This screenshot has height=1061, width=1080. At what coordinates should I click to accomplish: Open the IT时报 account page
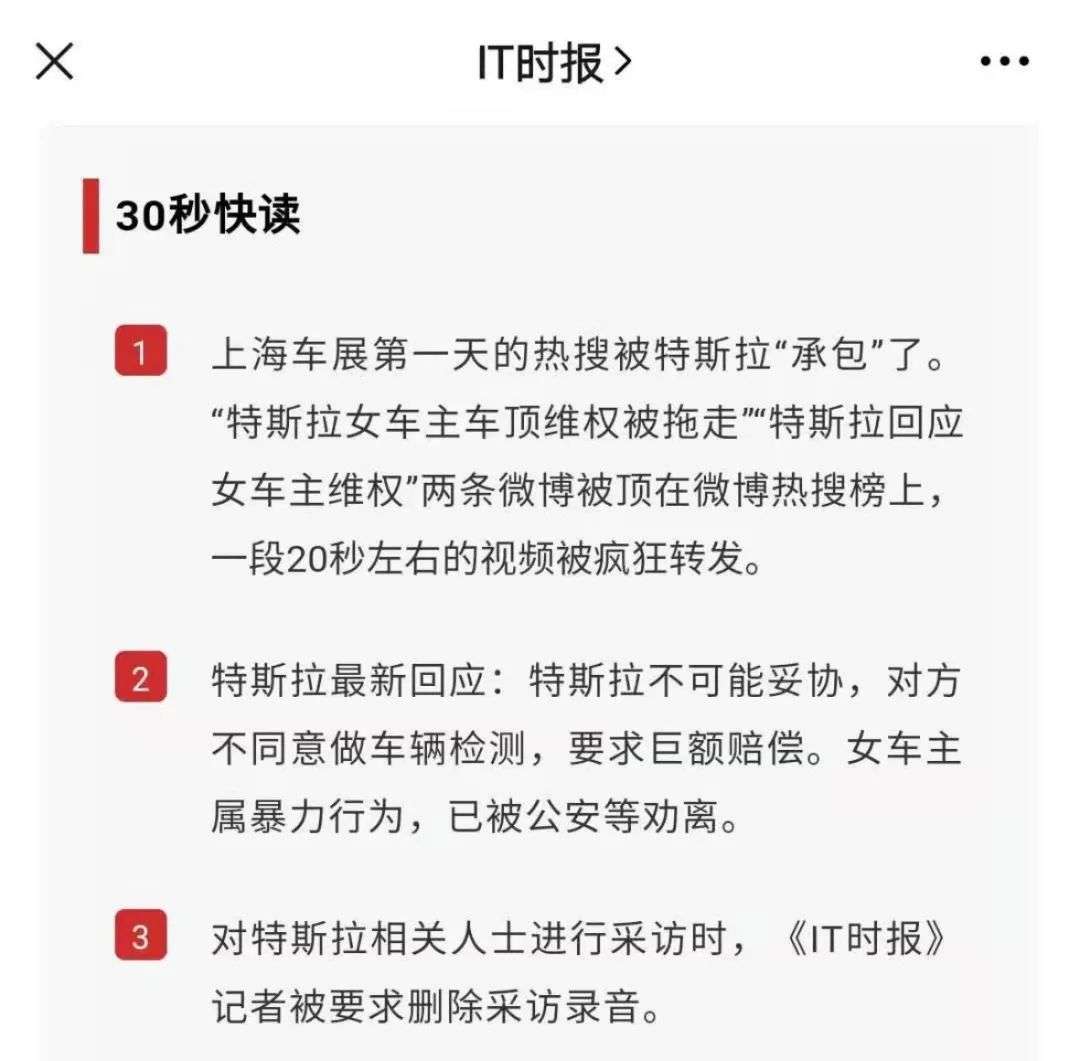coord(555,62)
